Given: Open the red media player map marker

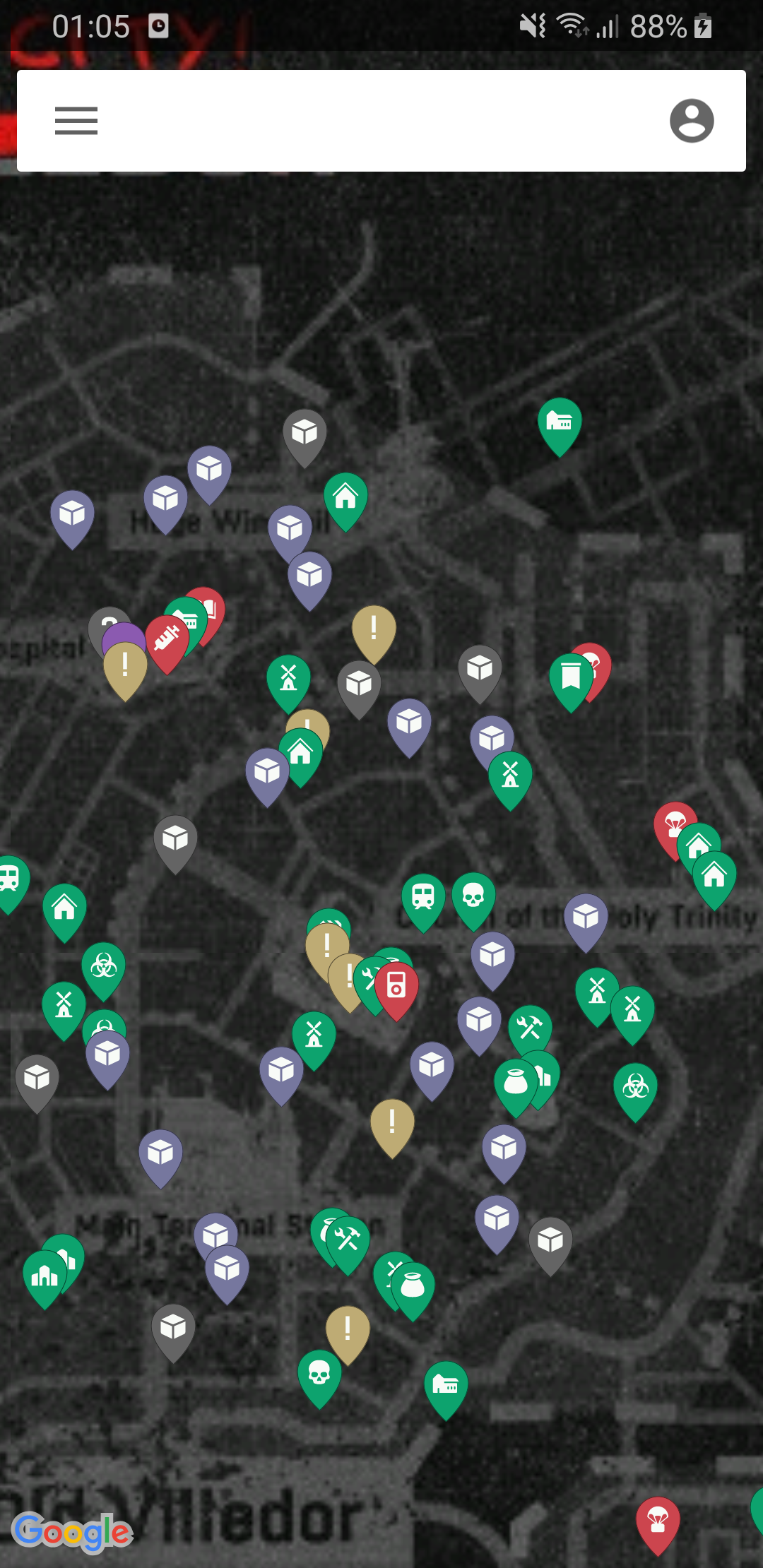Looking at the screenshot, I should click(396, 985).
